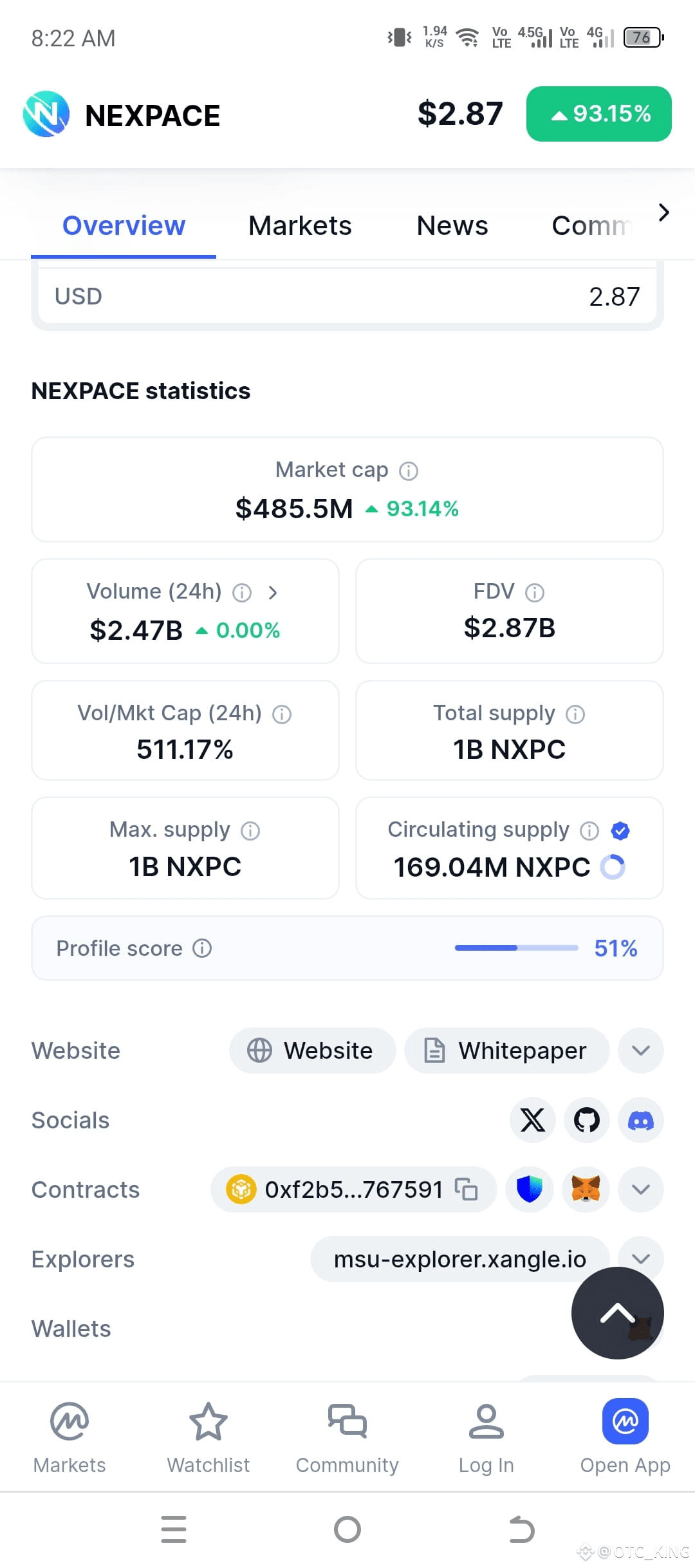
Task: Switch to the Markets tab
Action: [x=300, y=225]
